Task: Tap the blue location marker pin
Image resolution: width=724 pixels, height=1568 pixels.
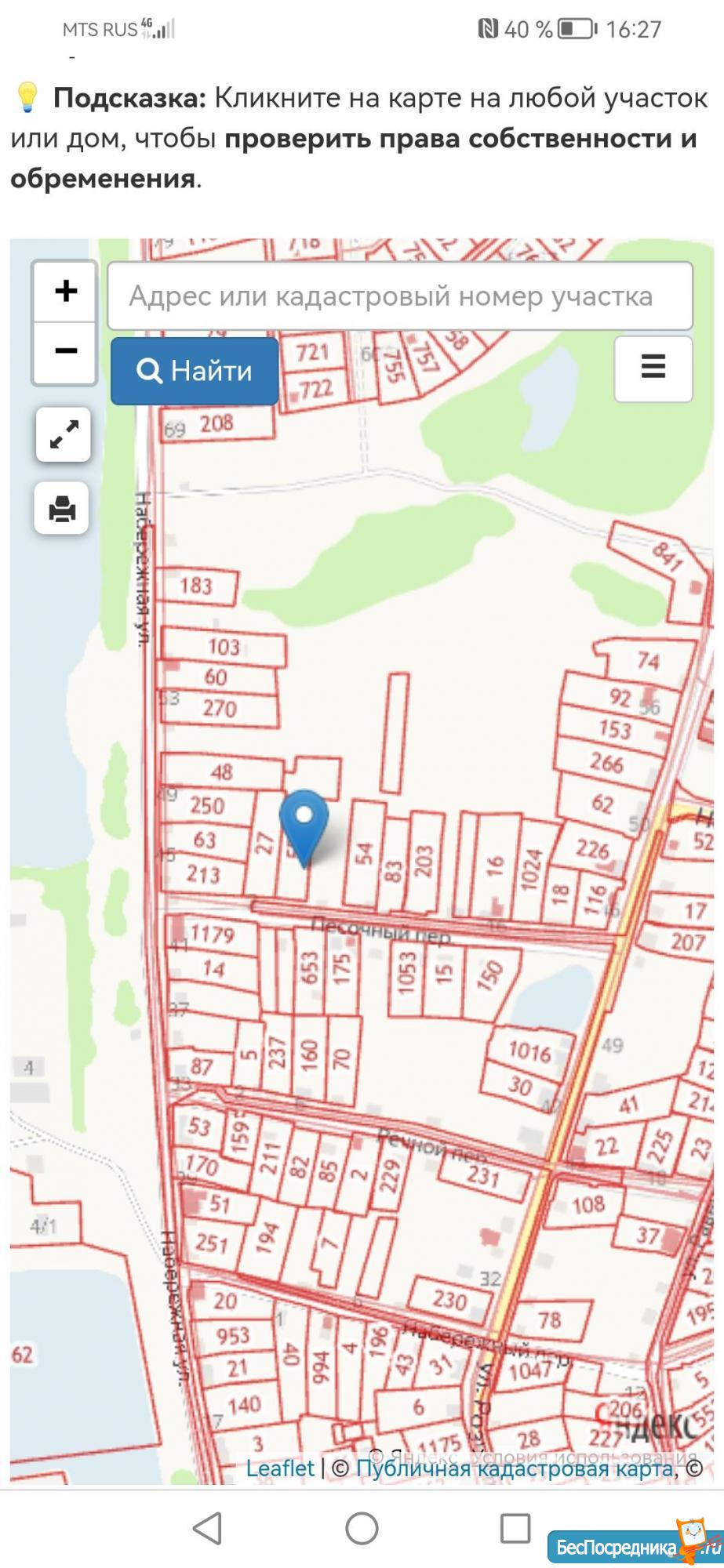Action: click(x=304, y=828)
